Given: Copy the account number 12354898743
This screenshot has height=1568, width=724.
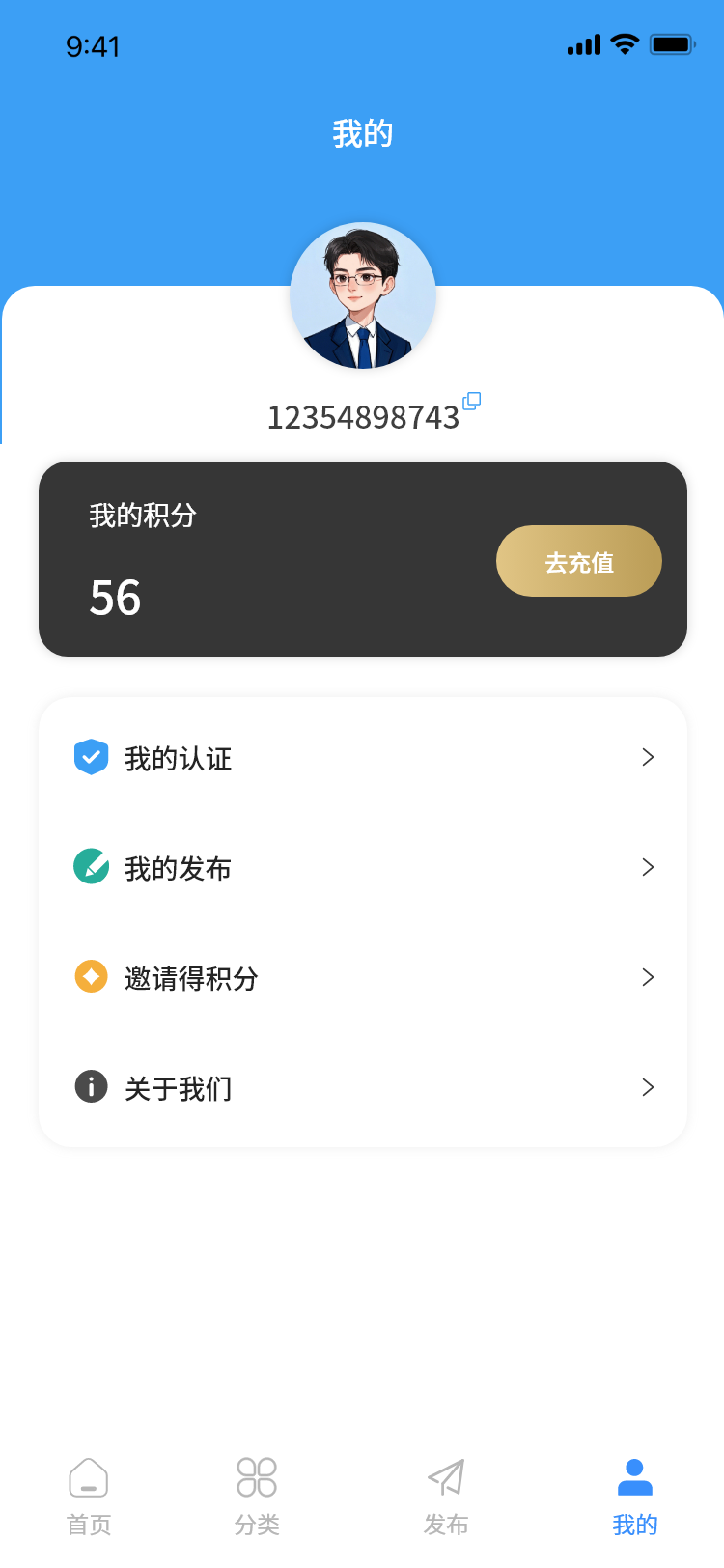Looking at the screenshot, I should (x=472, y=401).
